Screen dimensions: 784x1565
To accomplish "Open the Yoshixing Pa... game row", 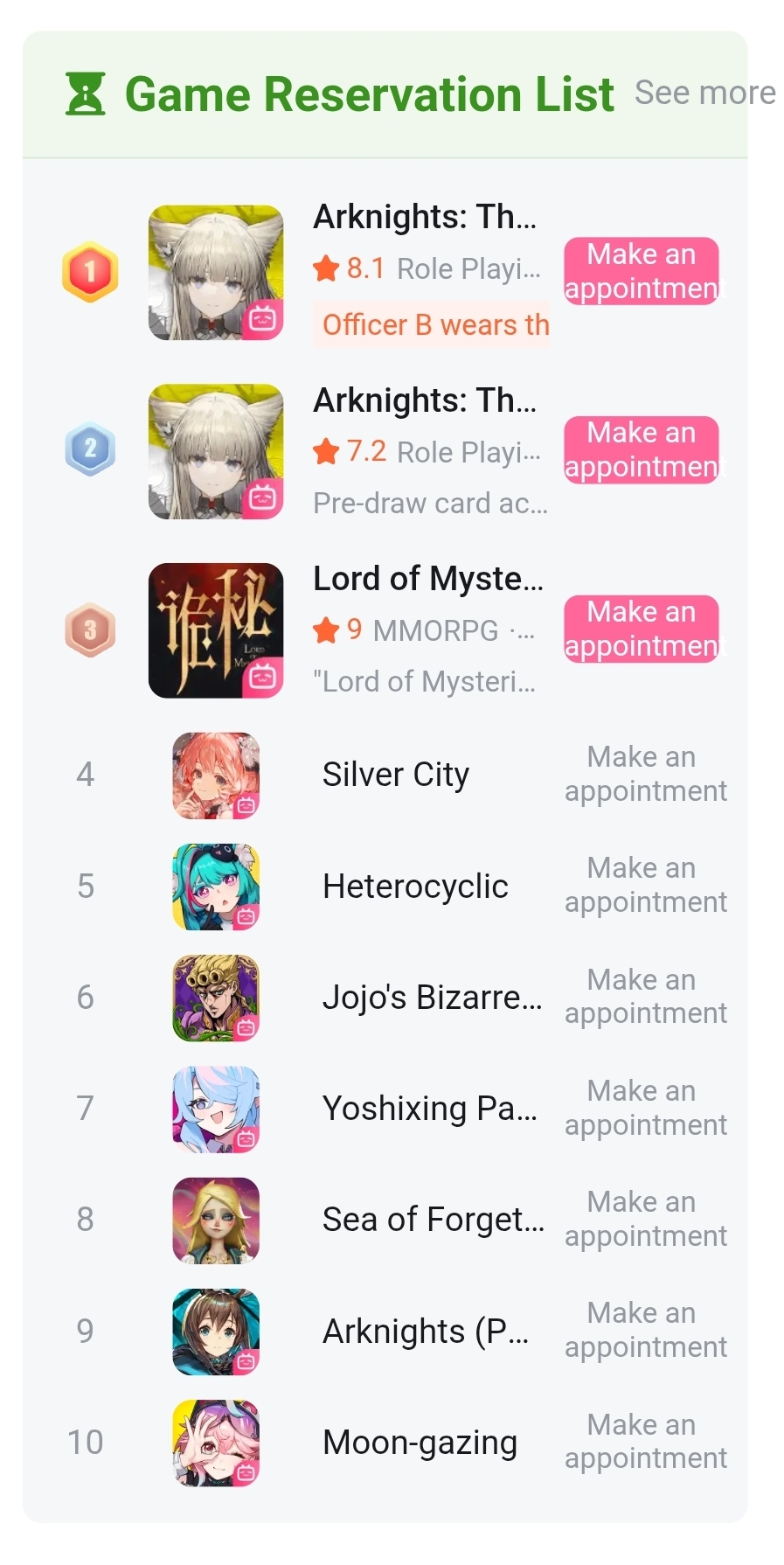I will 385,1108.
